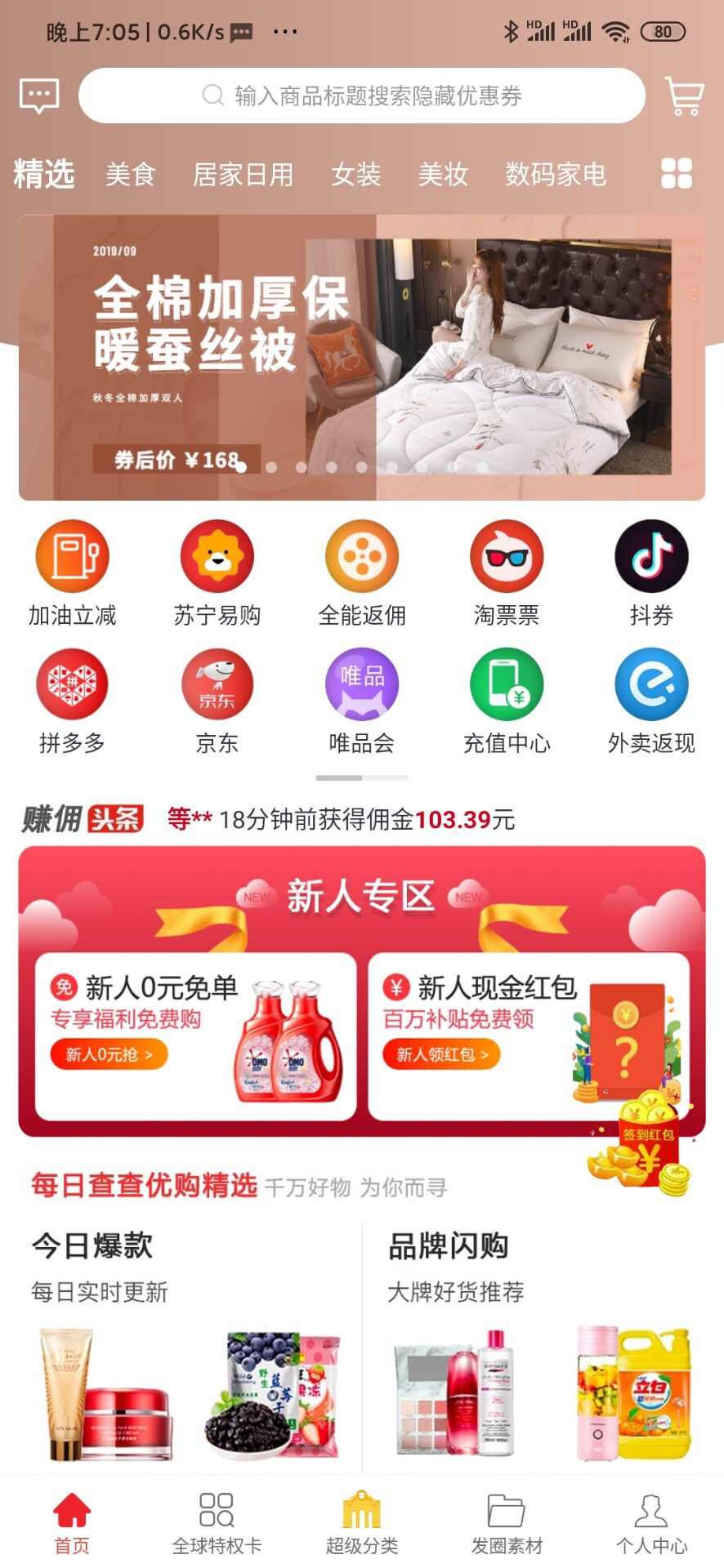
Task: Go to 个人中心 tab
Action: pyautogui.click(x=651, y=1523)
